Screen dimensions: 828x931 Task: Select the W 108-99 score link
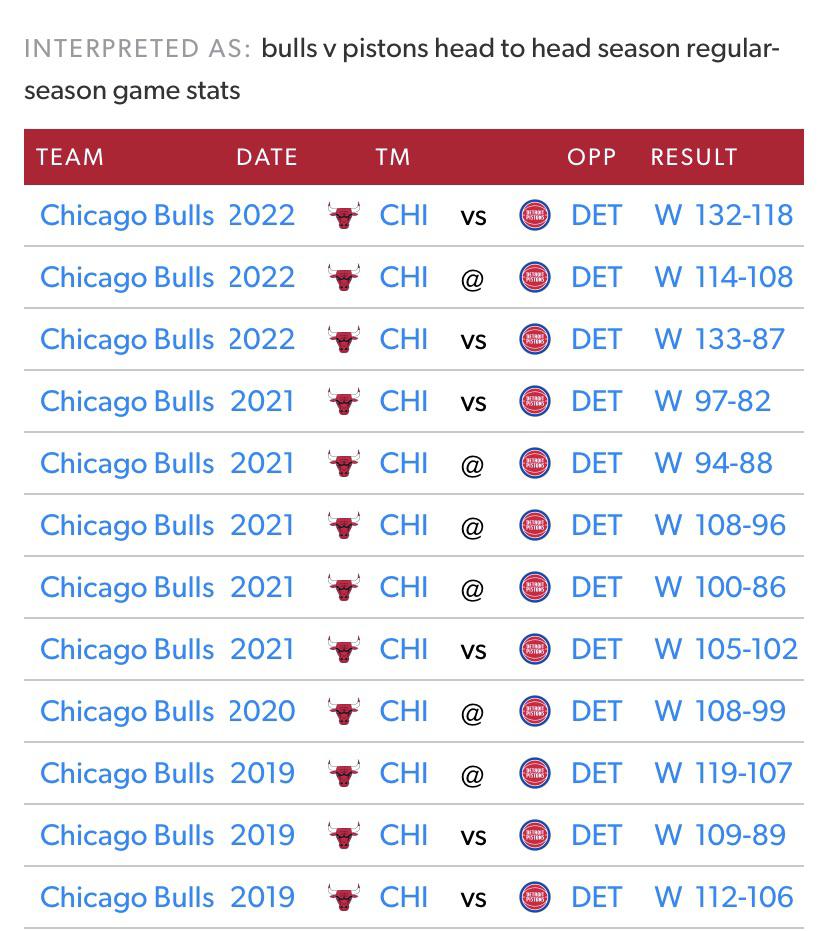[719, 711]
